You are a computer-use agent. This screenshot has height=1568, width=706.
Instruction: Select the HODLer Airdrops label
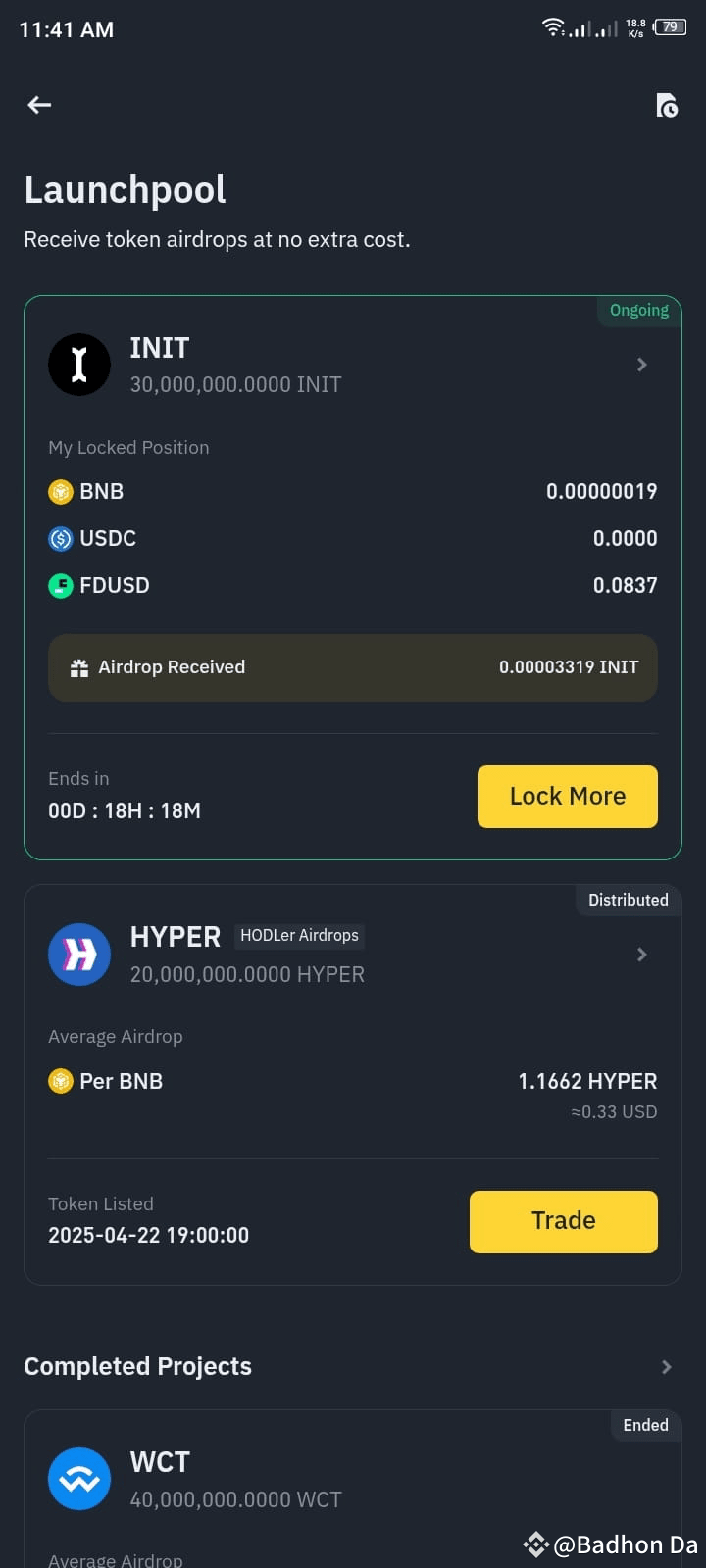point(299,936)
